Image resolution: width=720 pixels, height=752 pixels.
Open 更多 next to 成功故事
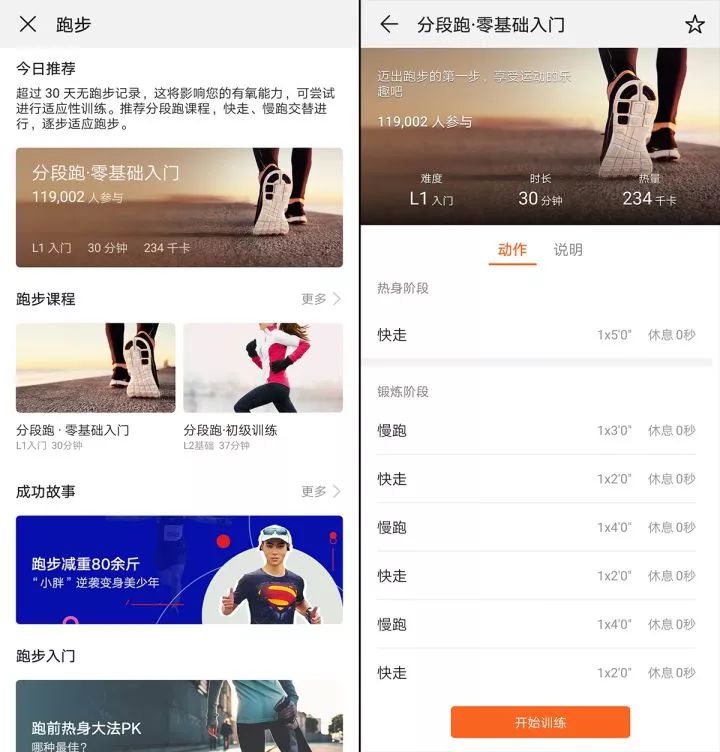click(x=315, y=491)
